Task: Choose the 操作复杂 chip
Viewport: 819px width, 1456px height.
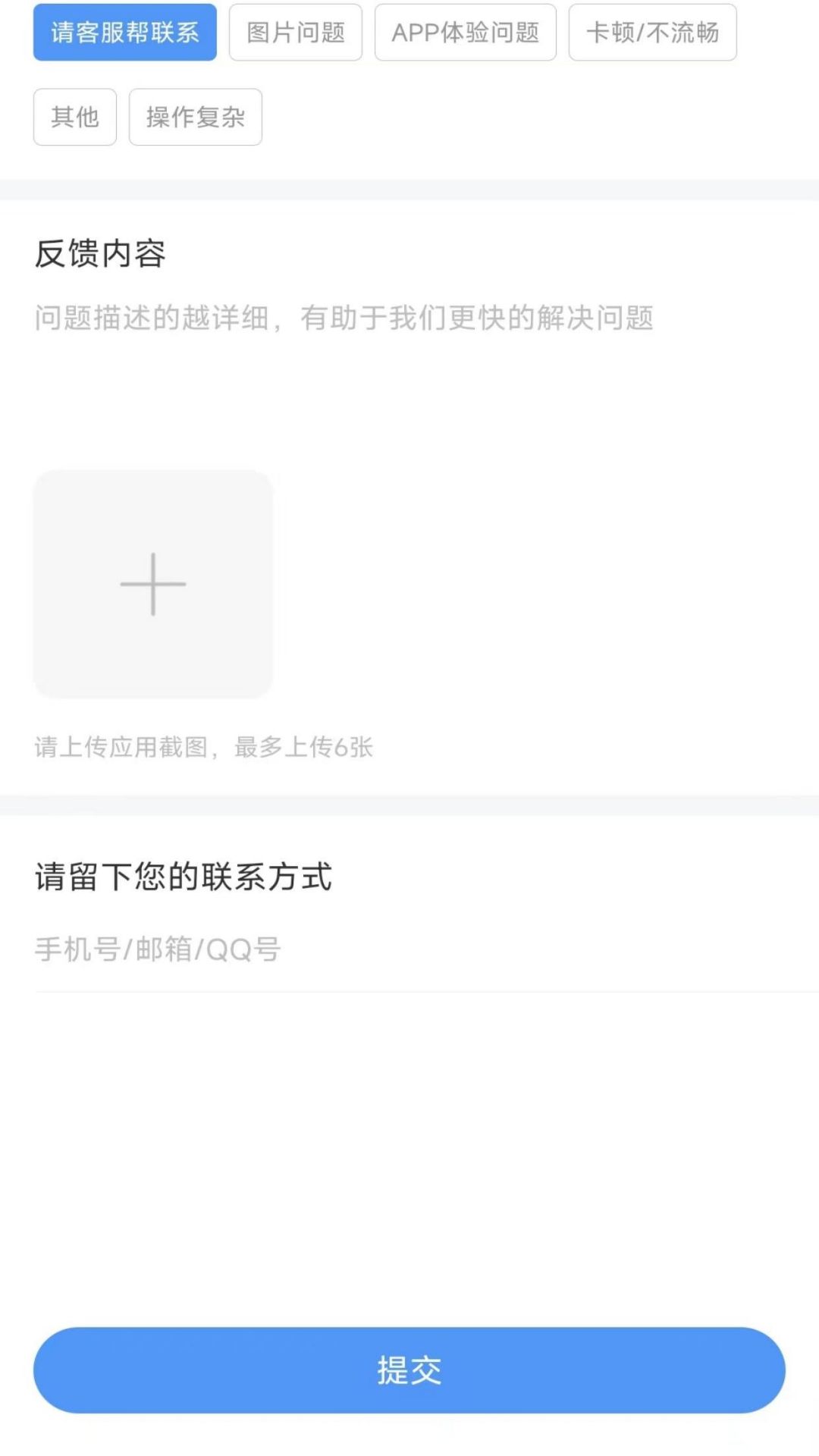Action: 196,117
